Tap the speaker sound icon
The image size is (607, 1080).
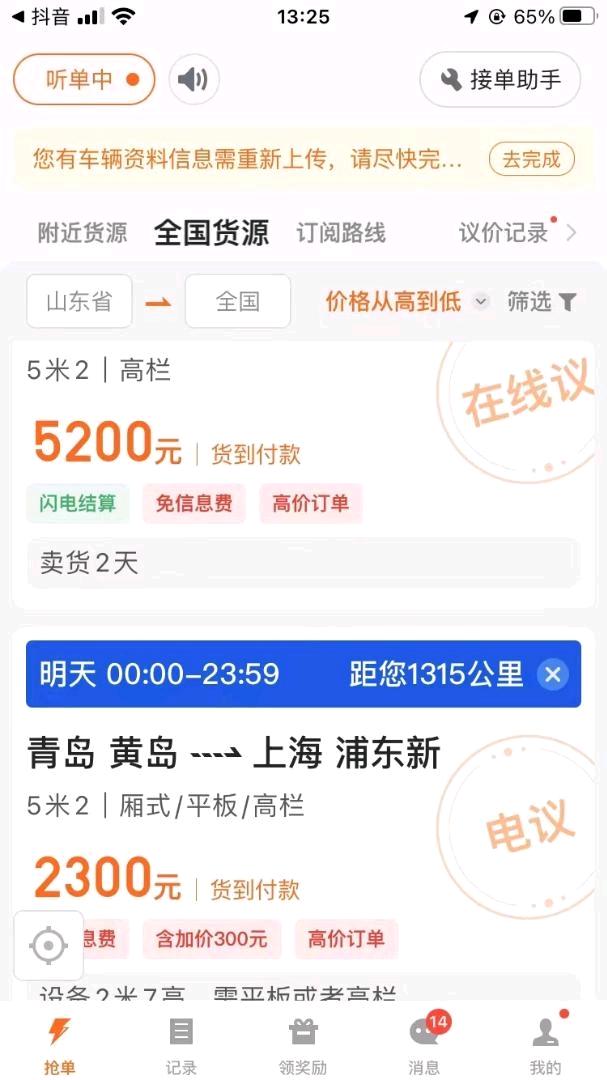click(194, 80)
